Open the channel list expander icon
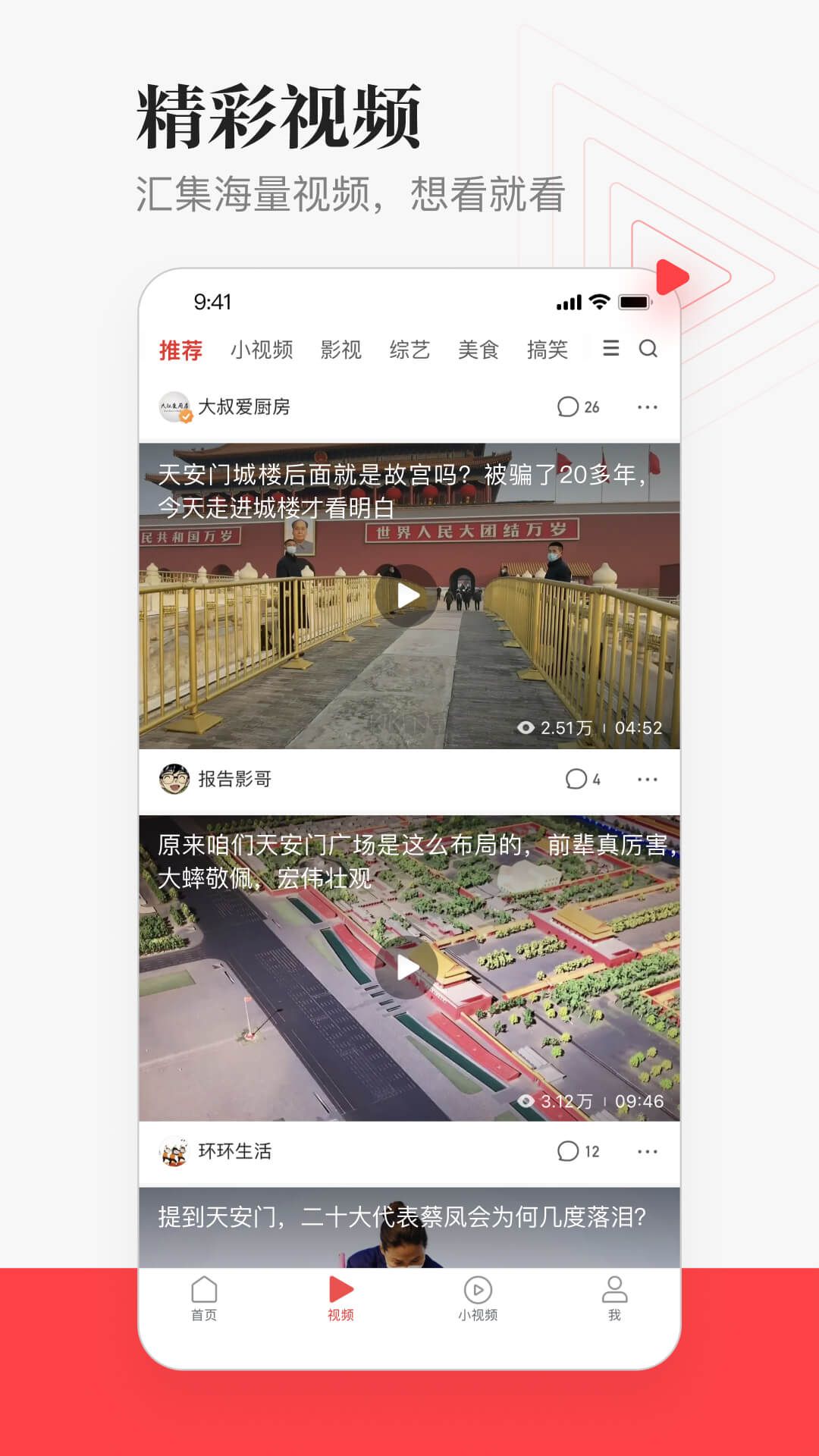The width and height of the screenshot is (819, 1456). (610, 350)
